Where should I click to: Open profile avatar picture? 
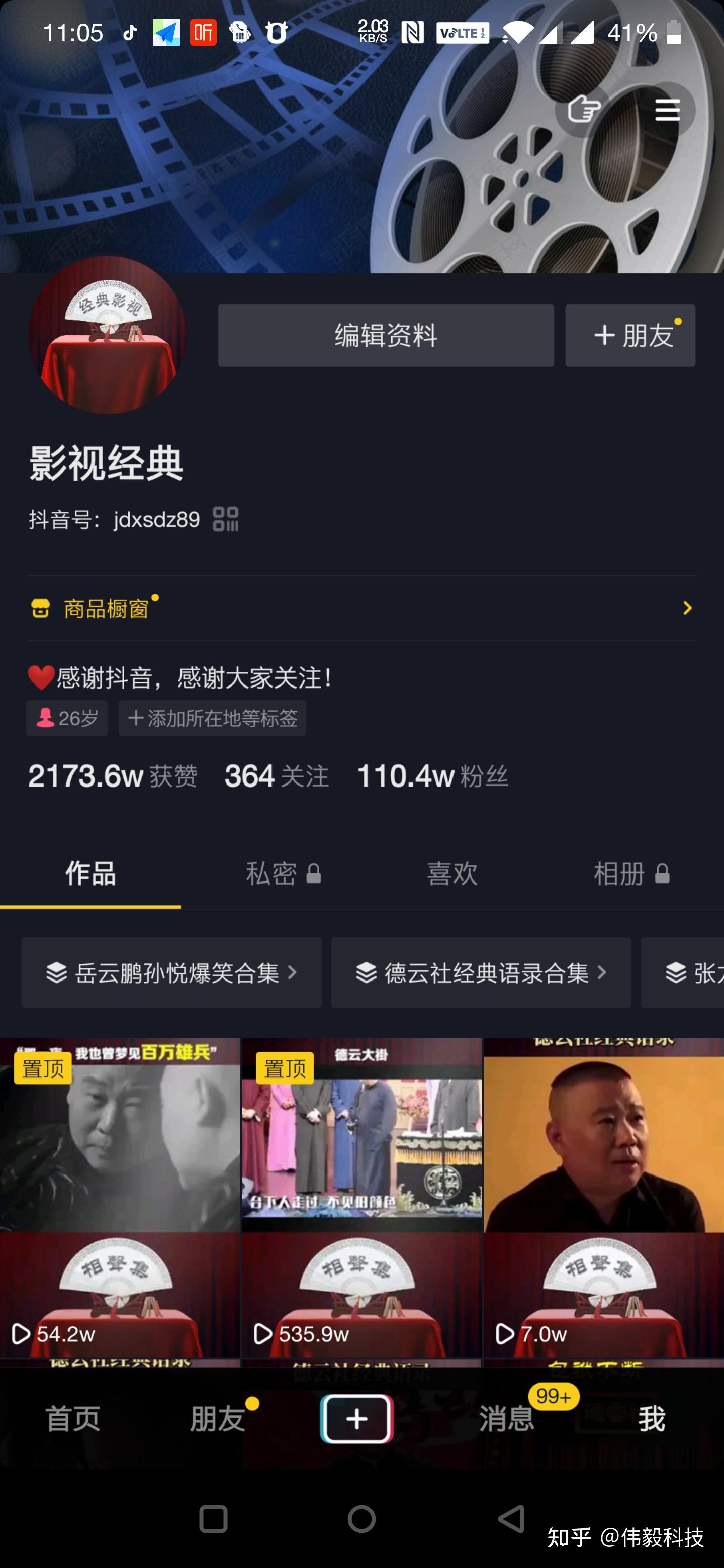click(107, 335)
